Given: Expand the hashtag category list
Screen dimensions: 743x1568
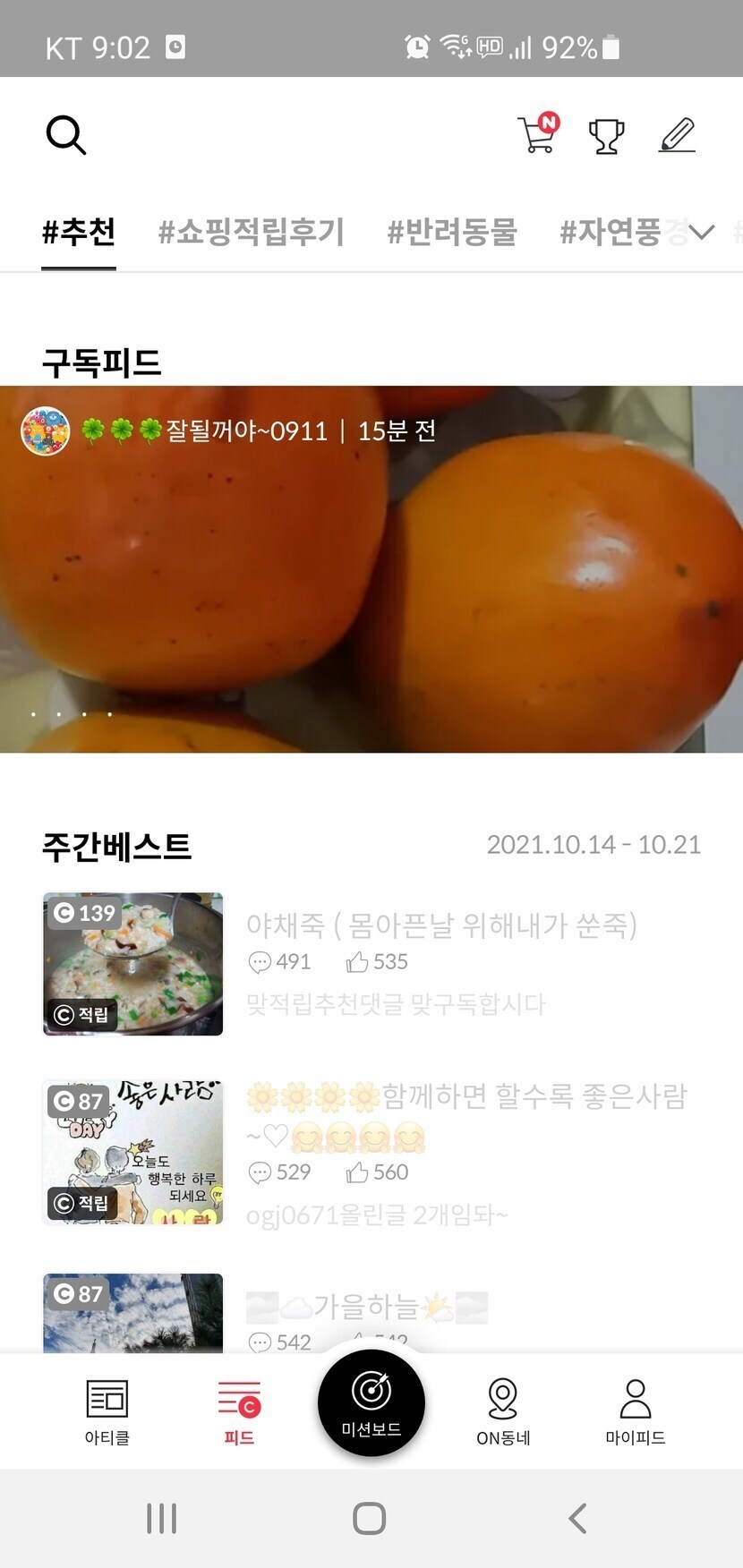Looking at the screenshot, I should 703,233.
